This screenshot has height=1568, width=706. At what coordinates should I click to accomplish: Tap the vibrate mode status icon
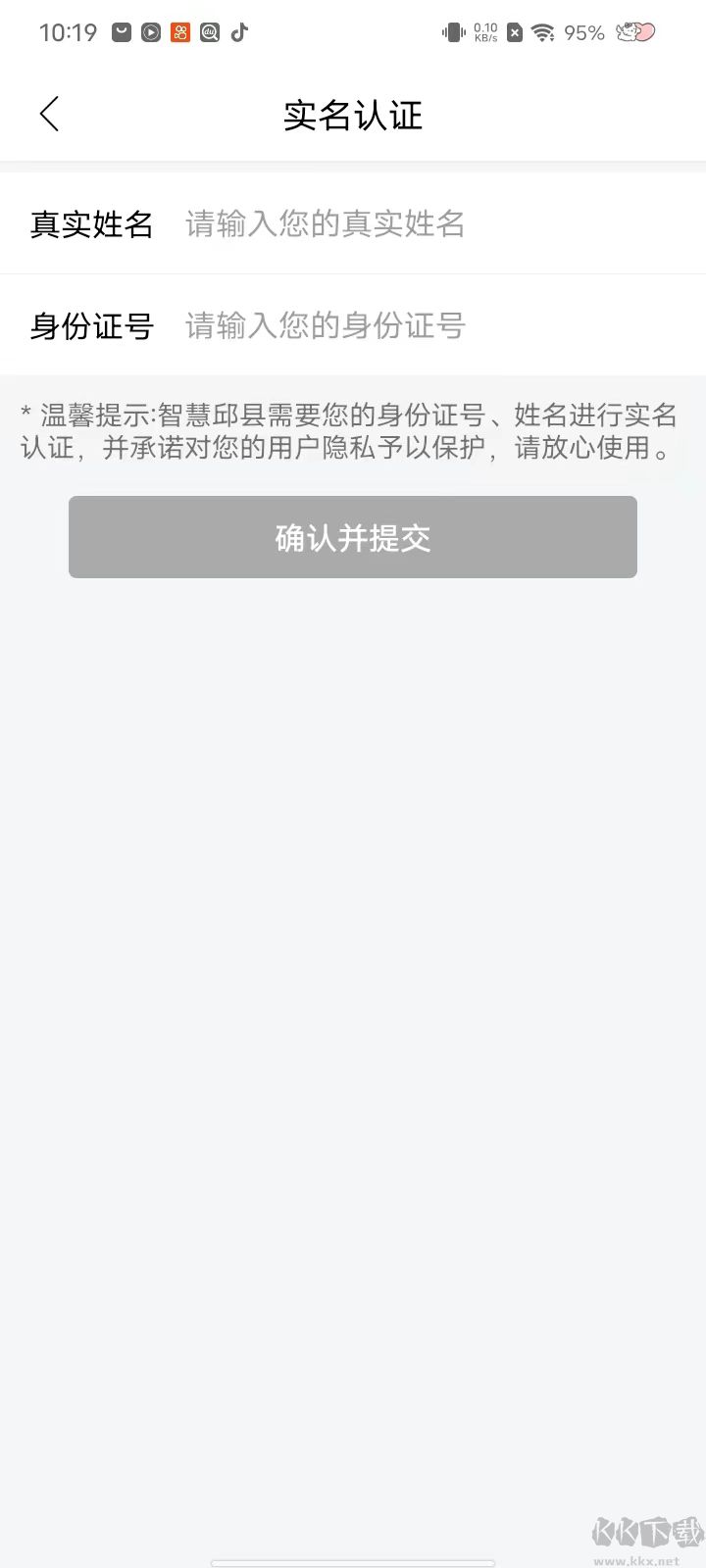point(452,32)
